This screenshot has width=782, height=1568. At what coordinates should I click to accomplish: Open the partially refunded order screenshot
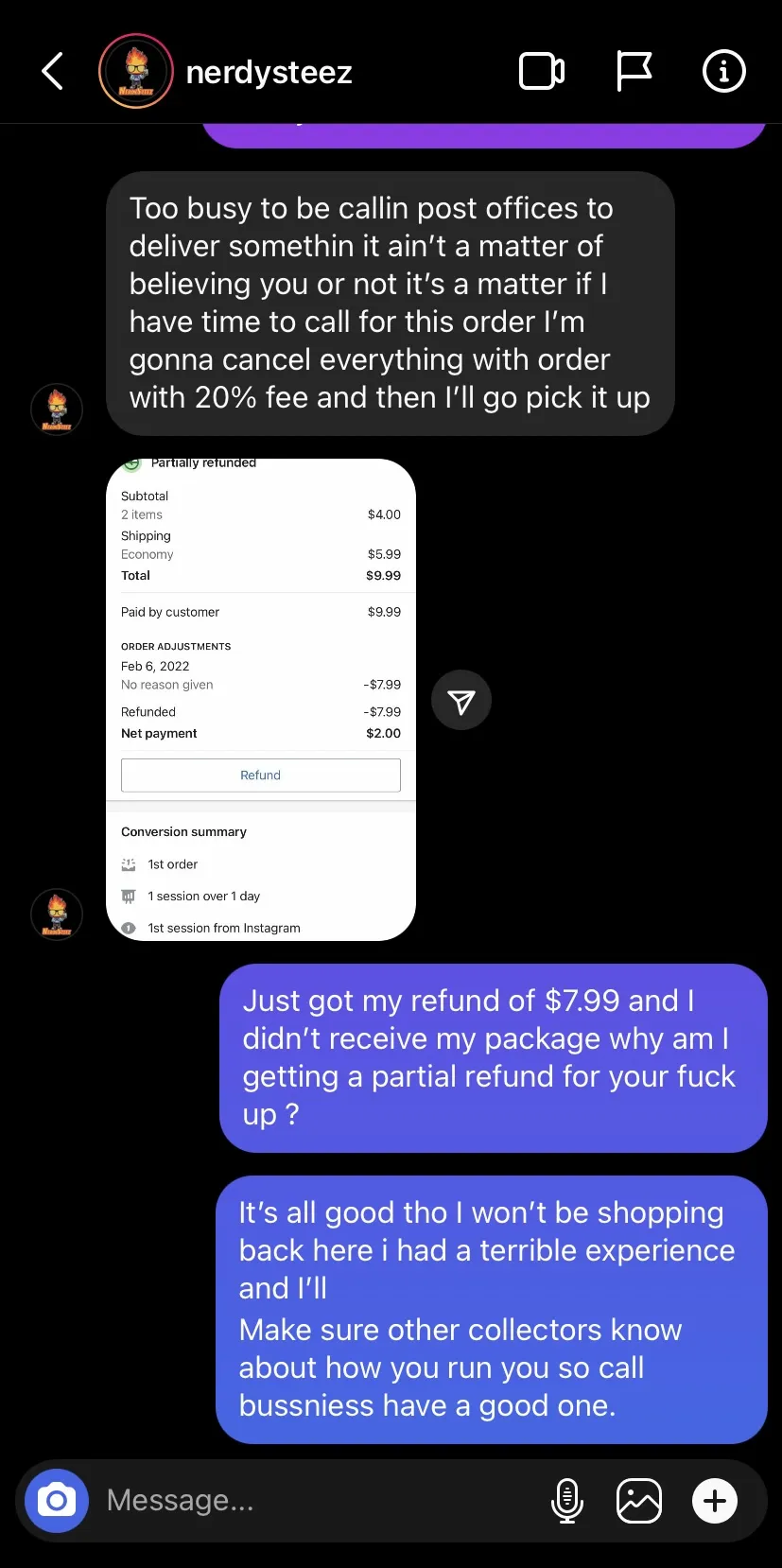coord(261,700)
